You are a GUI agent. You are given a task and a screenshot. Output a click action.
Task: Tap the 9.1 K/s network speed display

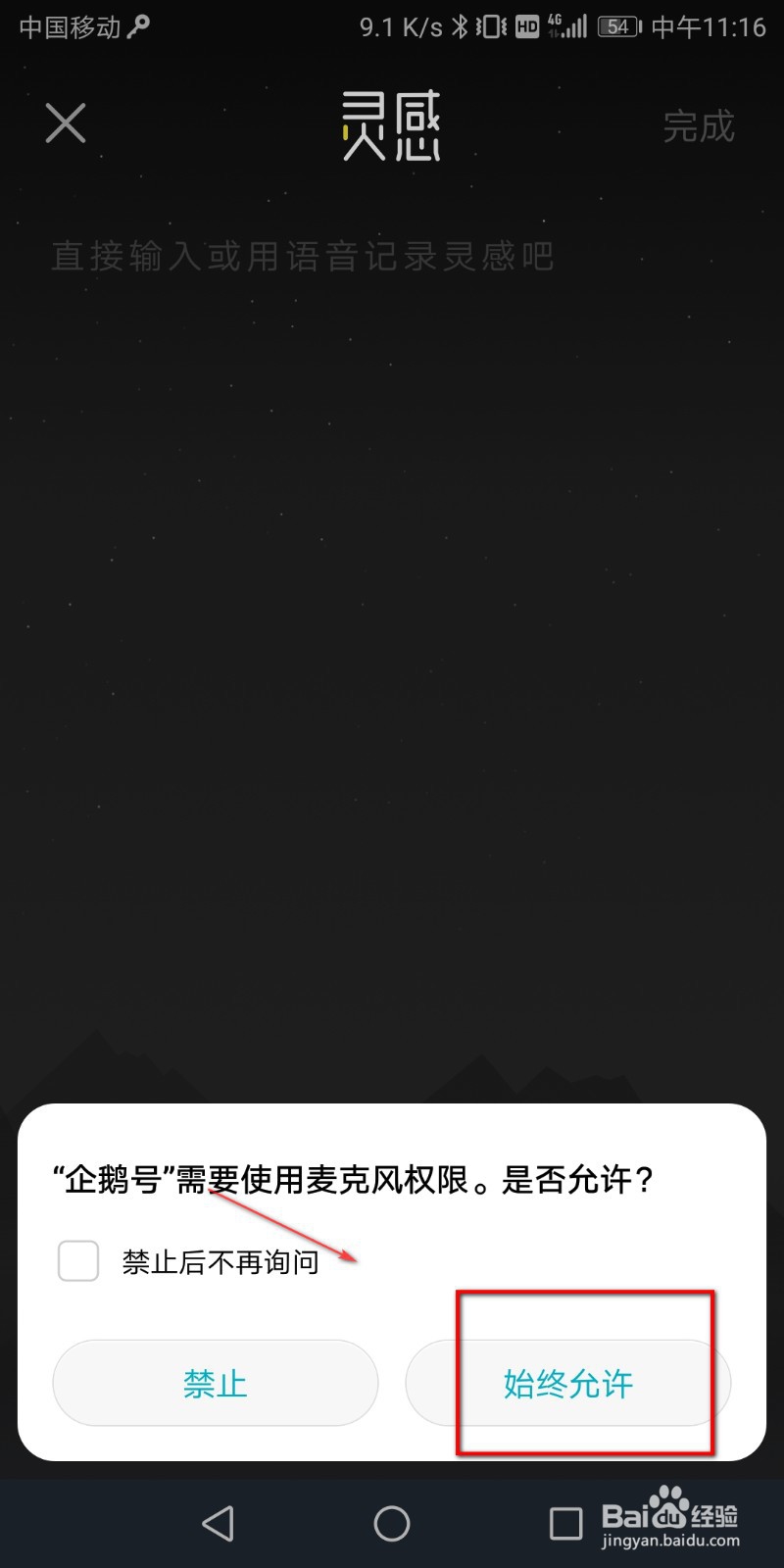pos(402,26)
